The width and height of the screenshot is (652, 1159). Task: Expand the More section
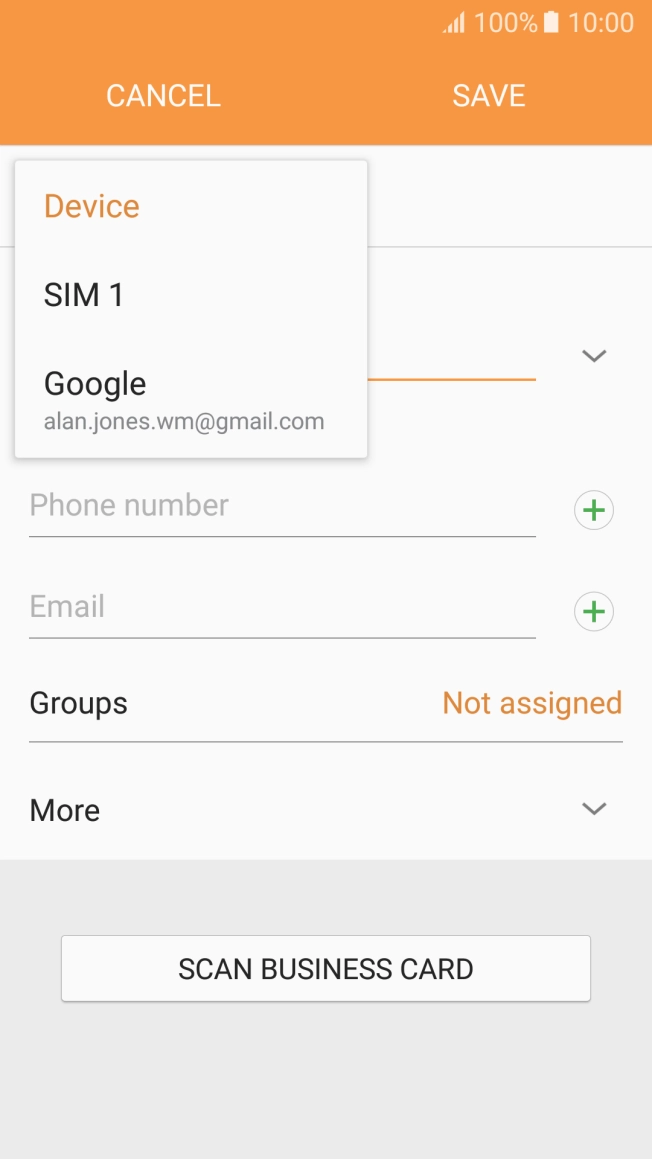[326, 810]
